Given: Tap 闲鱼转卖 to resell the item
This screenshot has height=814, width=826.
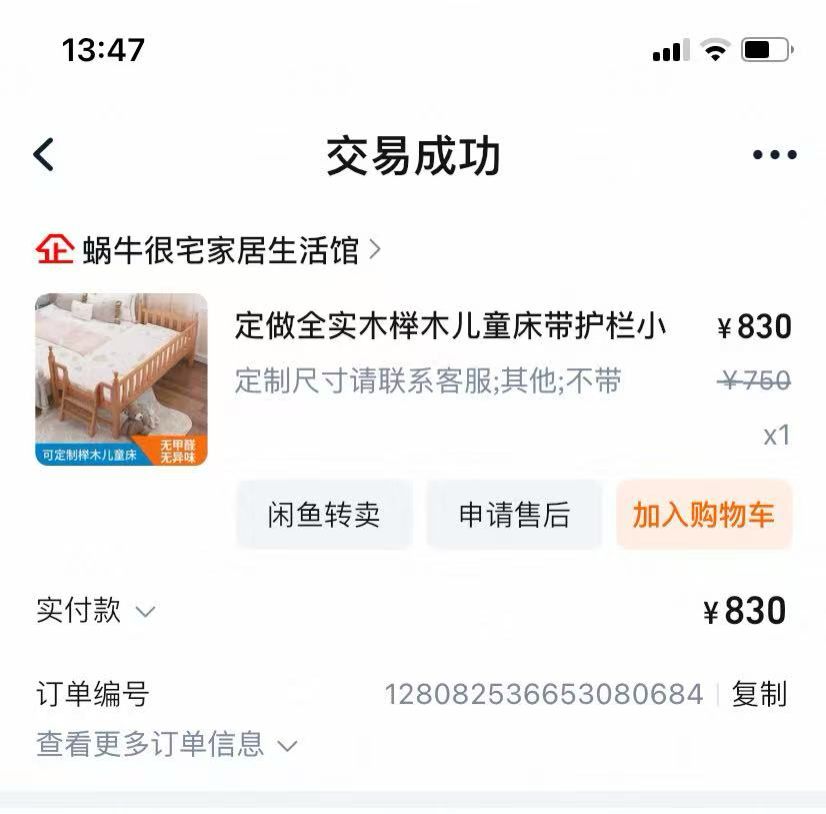Looking at the screenshot, I should [x=324, y=515].
